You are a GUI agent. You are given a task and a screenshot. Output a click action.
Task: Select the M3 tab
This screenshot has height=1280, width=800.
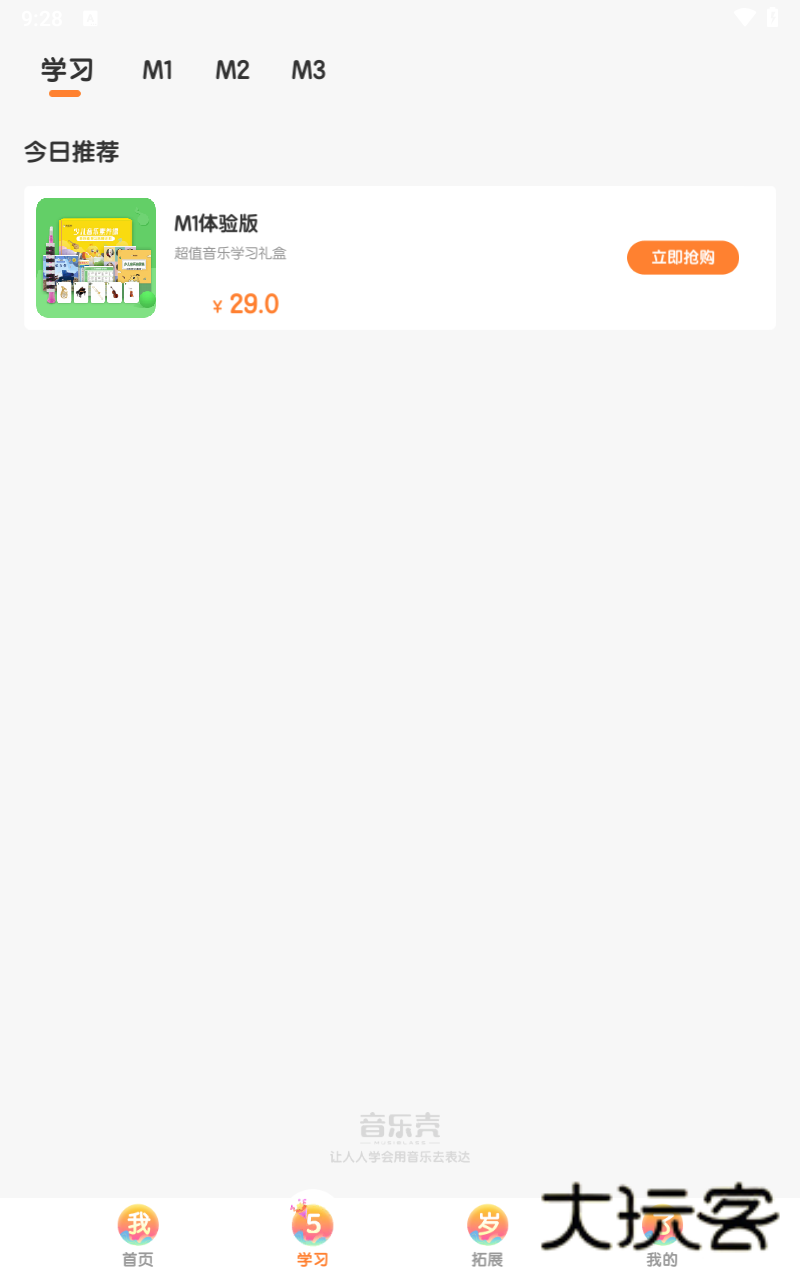click(308, 70)
